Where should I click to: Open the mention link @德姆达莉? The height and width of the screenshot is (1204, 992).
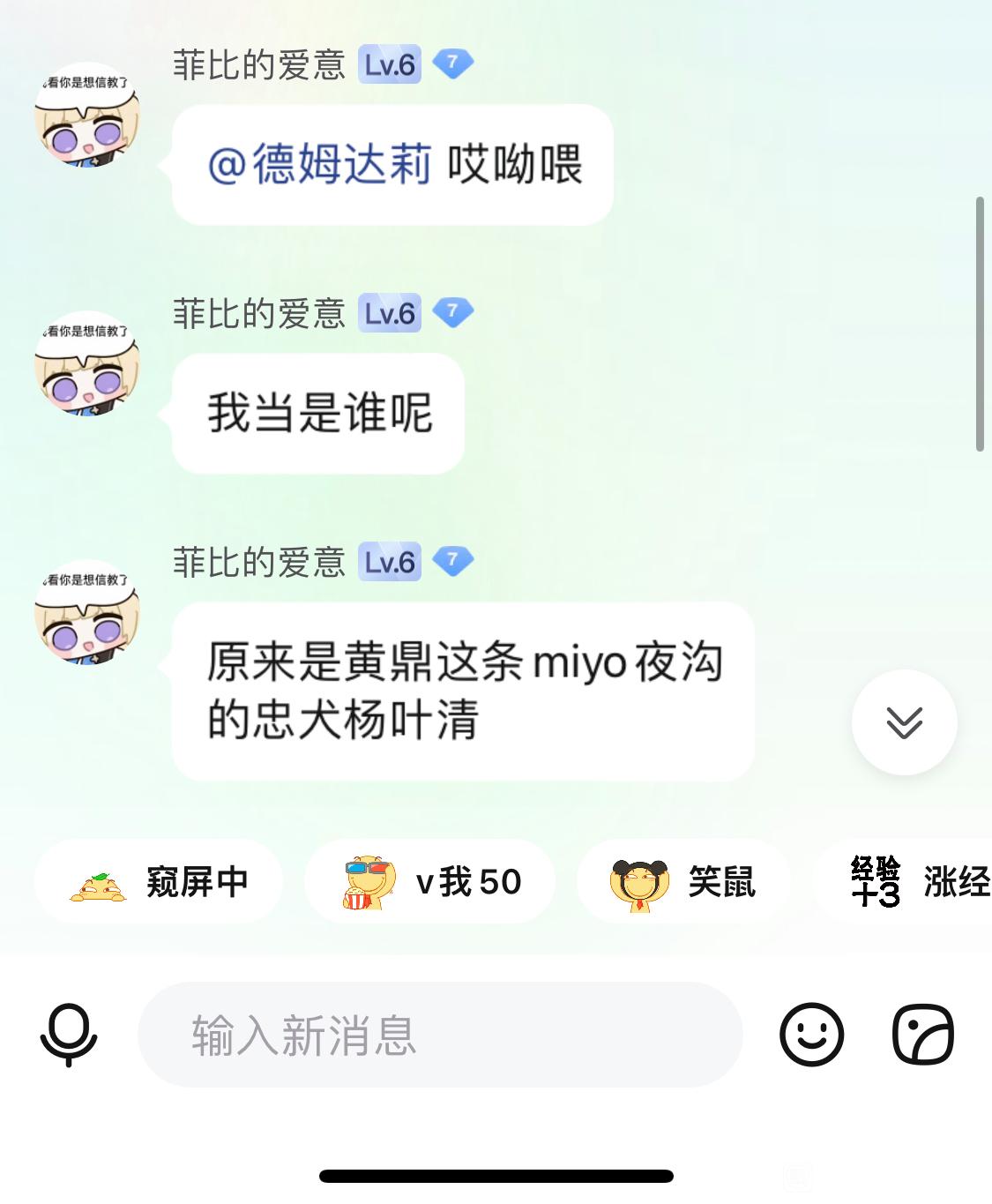320,165
